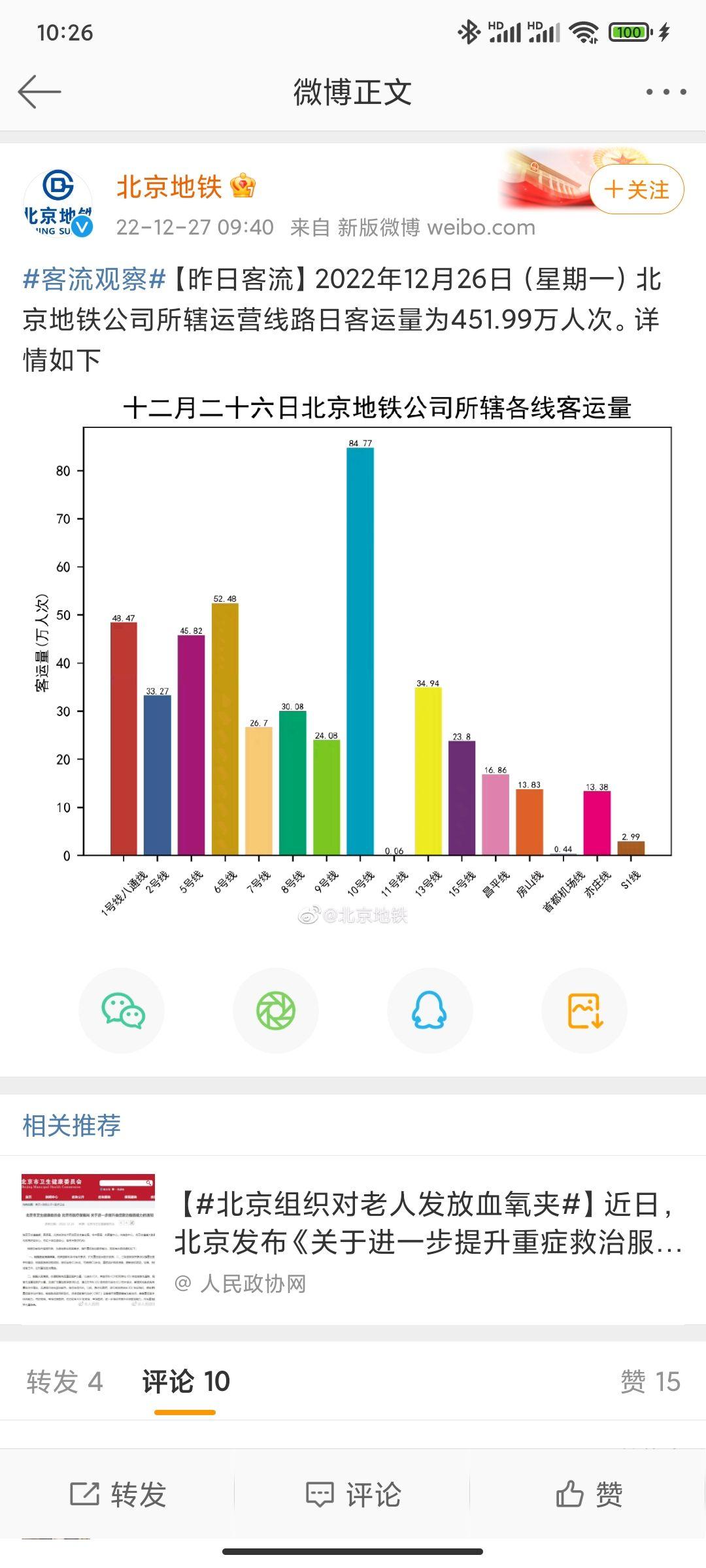Like the post with bottom 赞 button

(588, 1494)
